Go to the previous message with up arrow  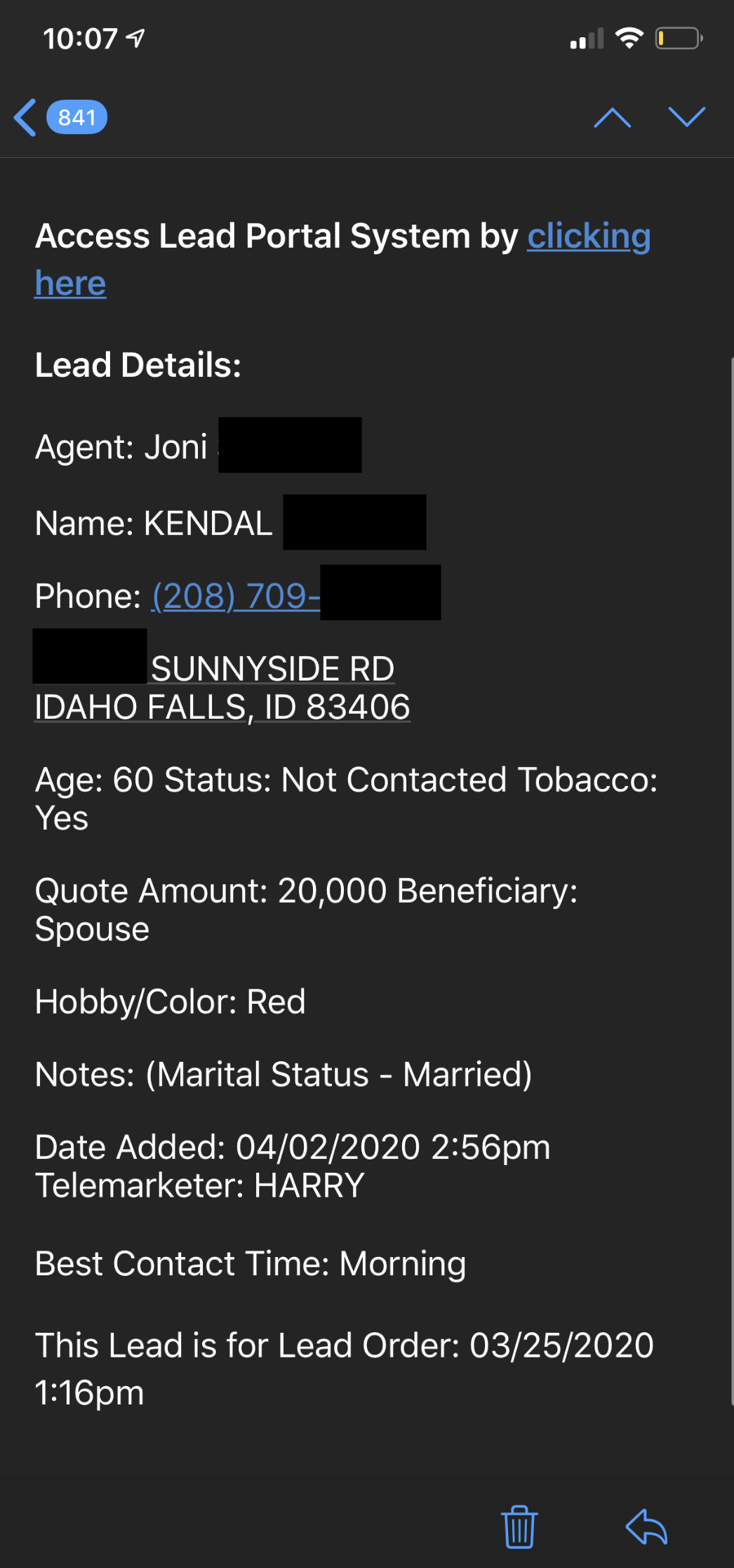612,117
